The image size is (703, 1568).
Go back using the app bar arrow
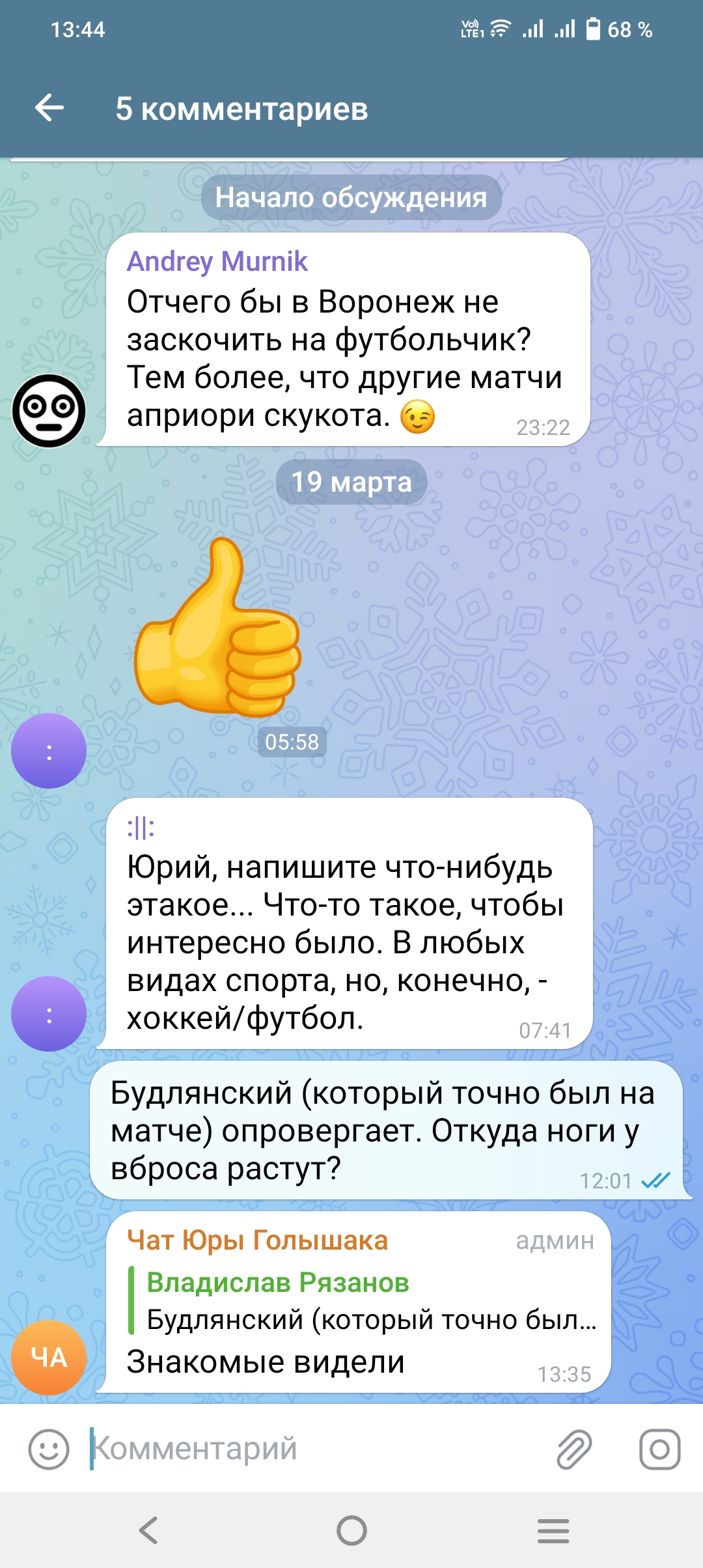click(49, 108)
